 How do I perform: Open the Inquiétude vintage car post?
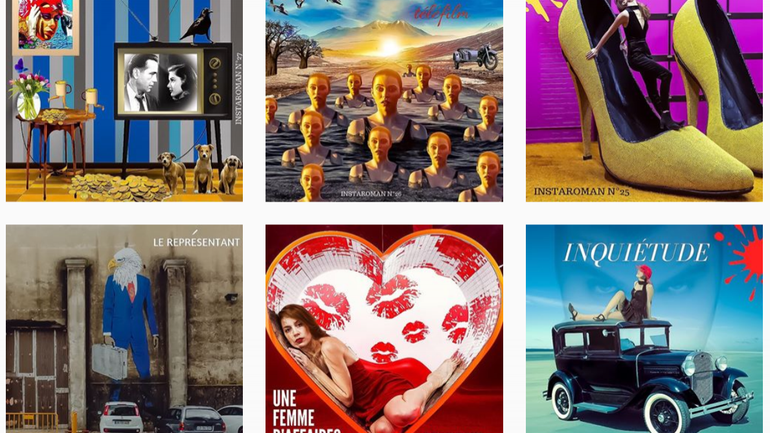644,328
